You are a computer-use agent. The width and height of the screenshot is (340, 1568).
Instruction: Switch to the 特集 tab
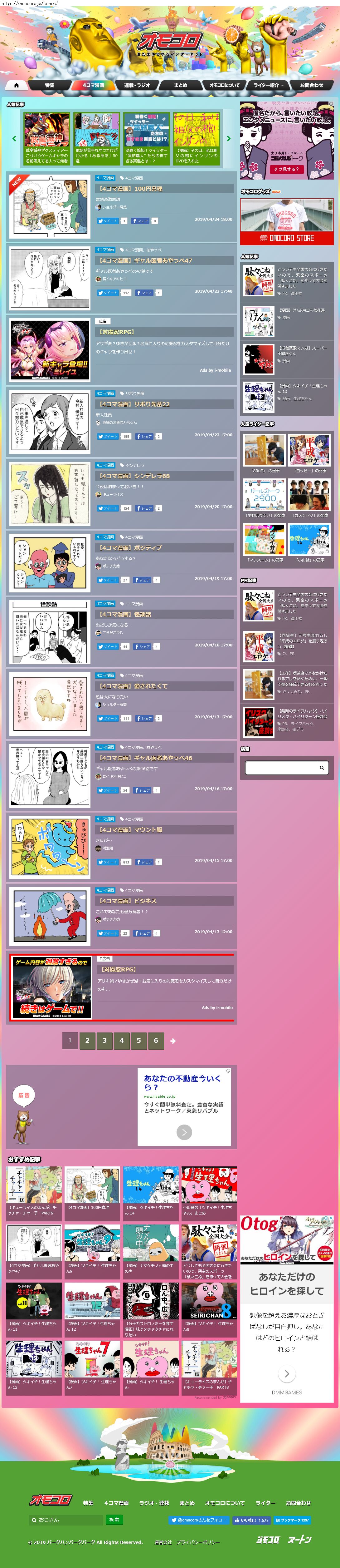50,85
